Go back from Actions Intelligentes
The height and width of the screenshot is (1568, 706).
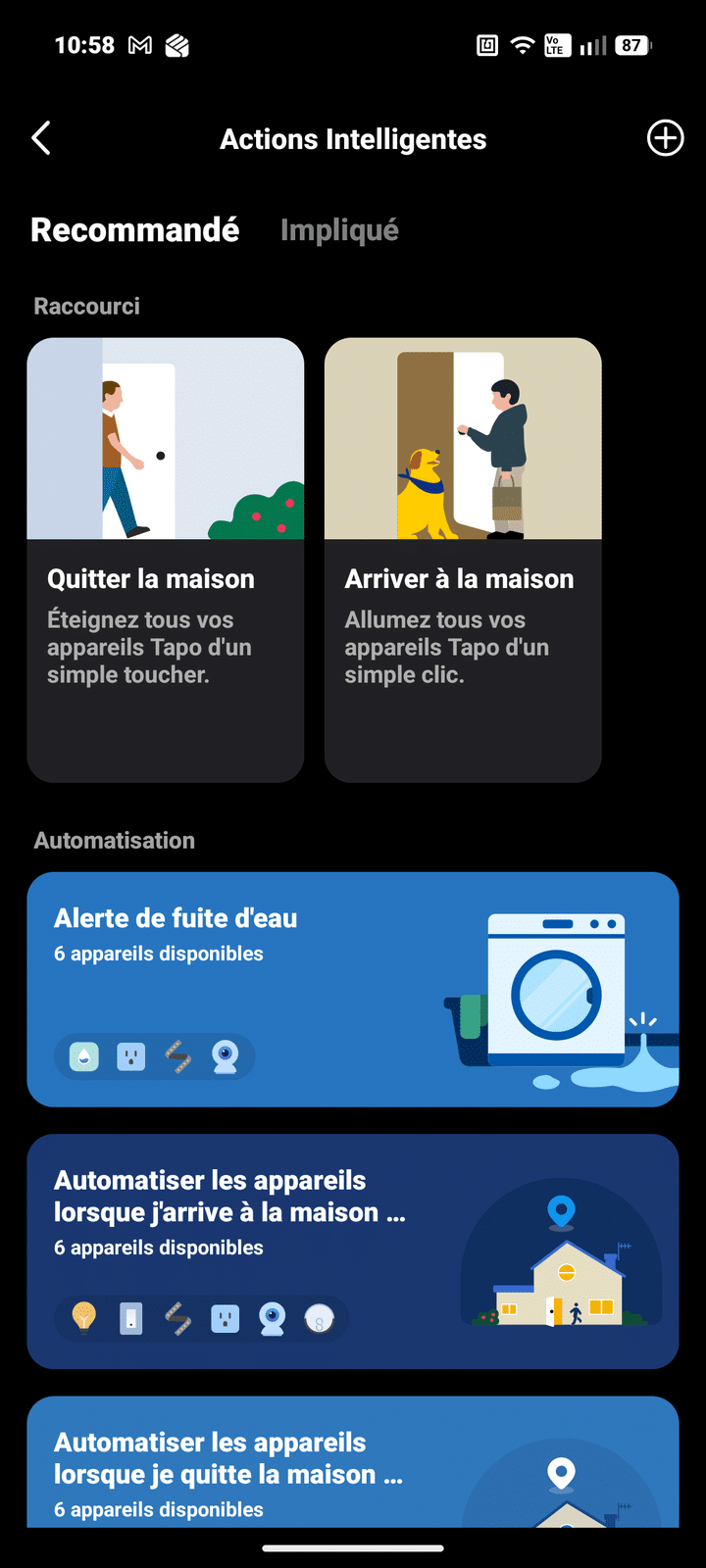pos(41,139)
